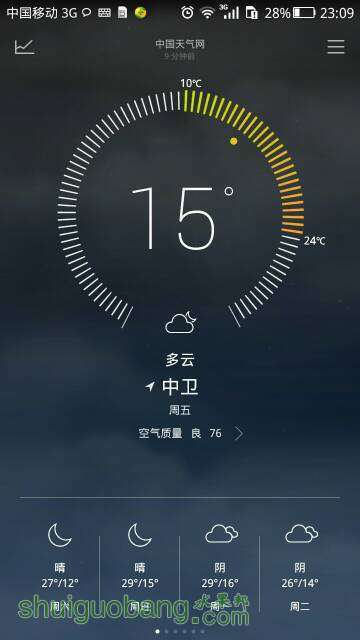Viewport: 360px width, 640px height.
Task: Open the 中卫 city location
Action: (180, 387)
